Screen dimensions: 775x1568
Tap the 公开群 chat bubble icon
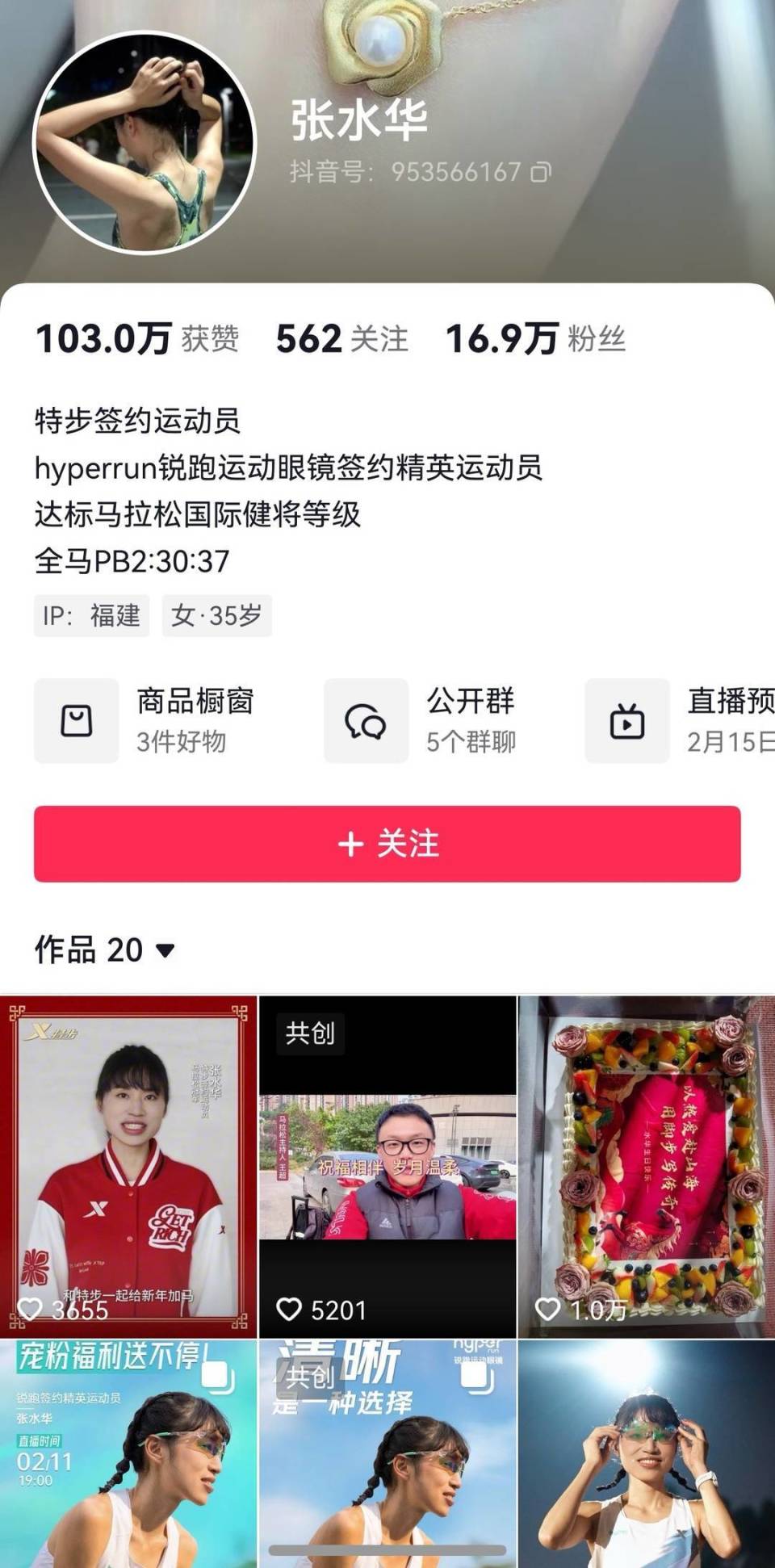pyautogui.click(x=367, y=721)
